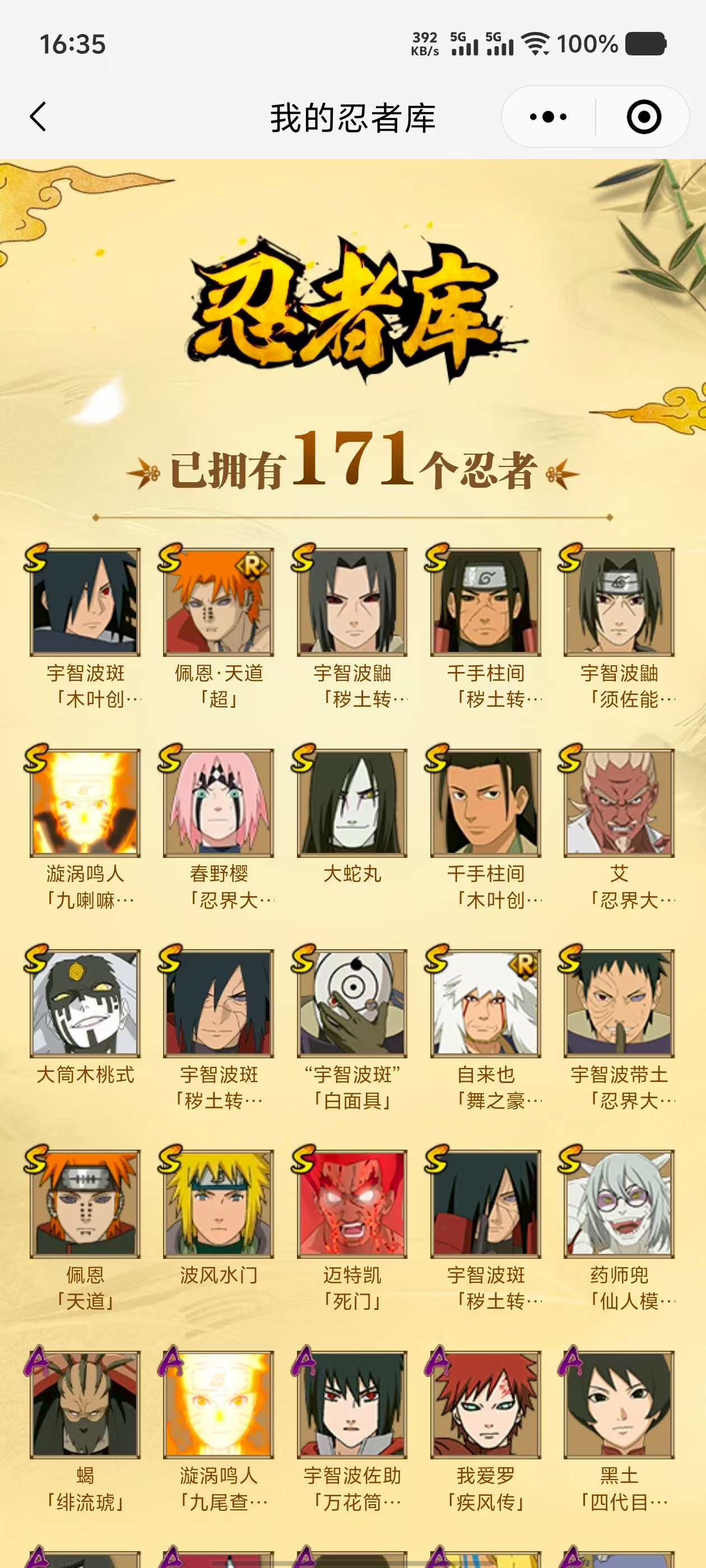Viewport: 706px width, 1568px height.
Task: Open 我爱罗「疾风传」ninja
Action: 485,1405
